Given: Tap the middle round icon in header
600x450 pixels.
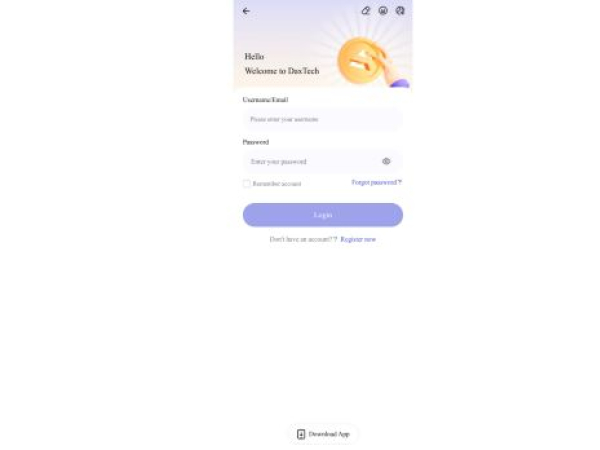Looking at the screenshot, I should click(x=383, y=11).
